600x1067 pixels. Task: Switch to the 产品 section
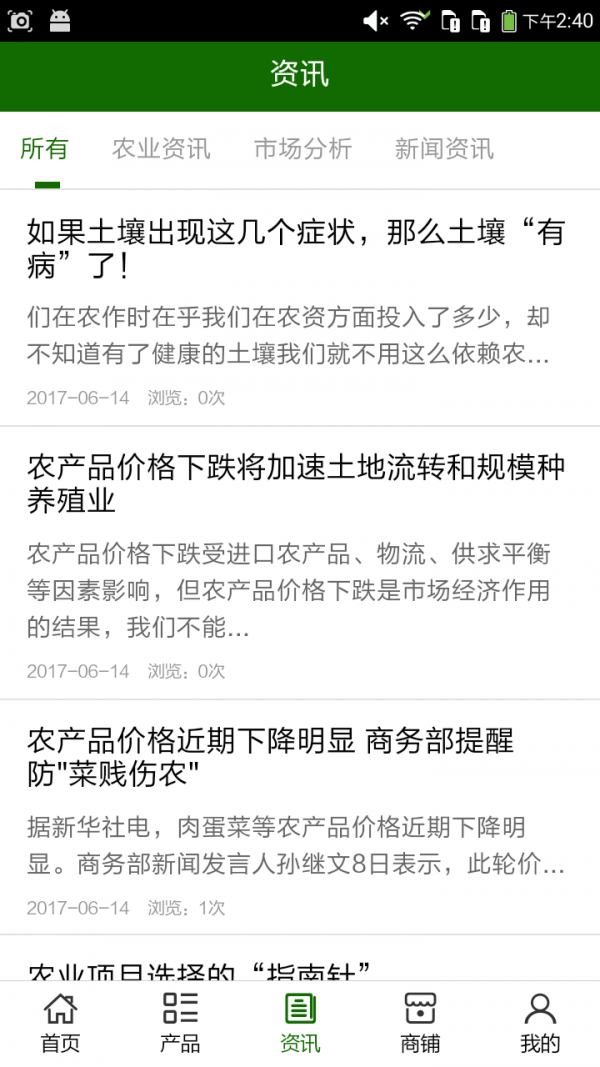click(180, 1023)
